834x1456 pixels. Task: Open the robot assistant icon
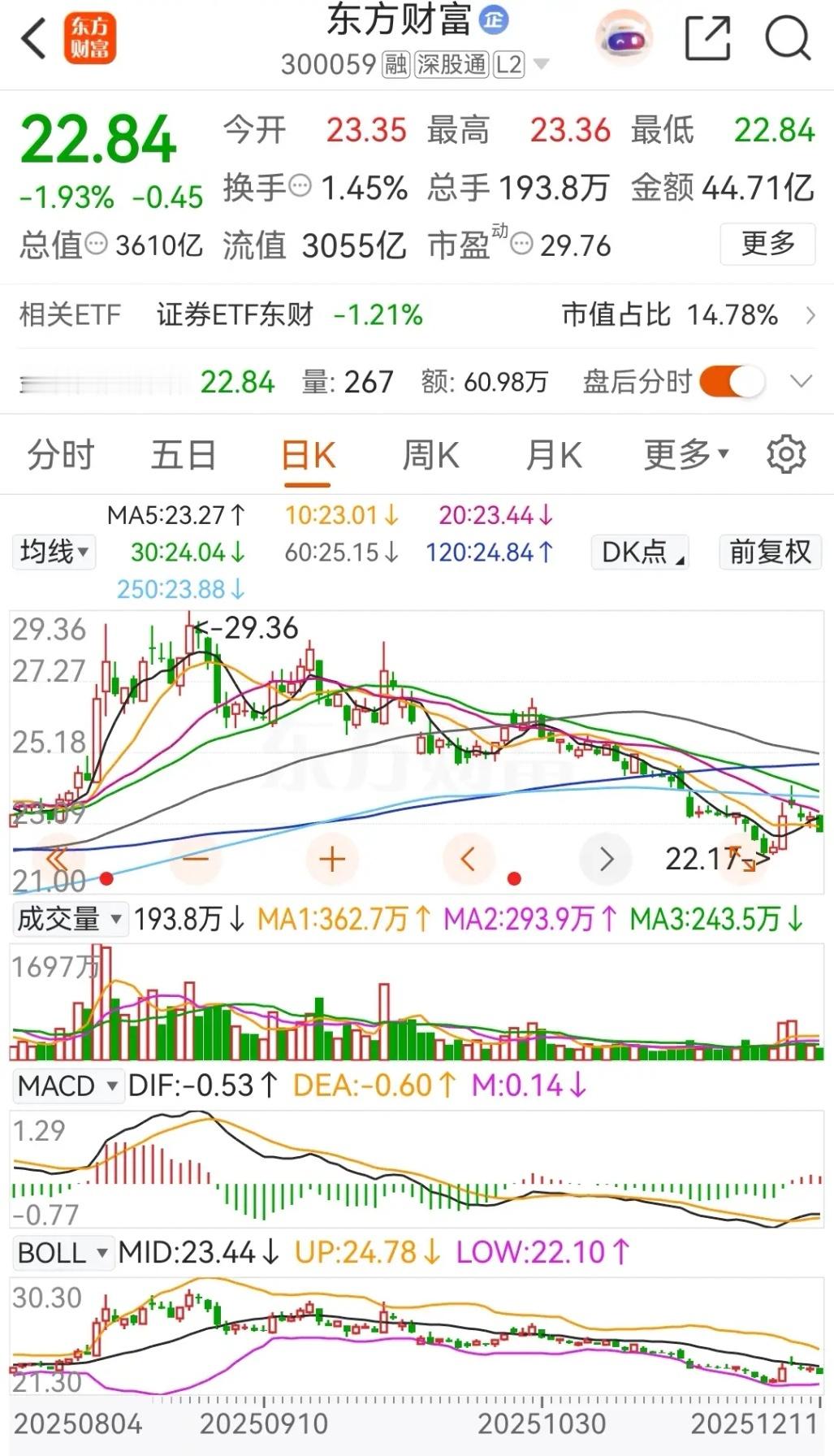624,37
